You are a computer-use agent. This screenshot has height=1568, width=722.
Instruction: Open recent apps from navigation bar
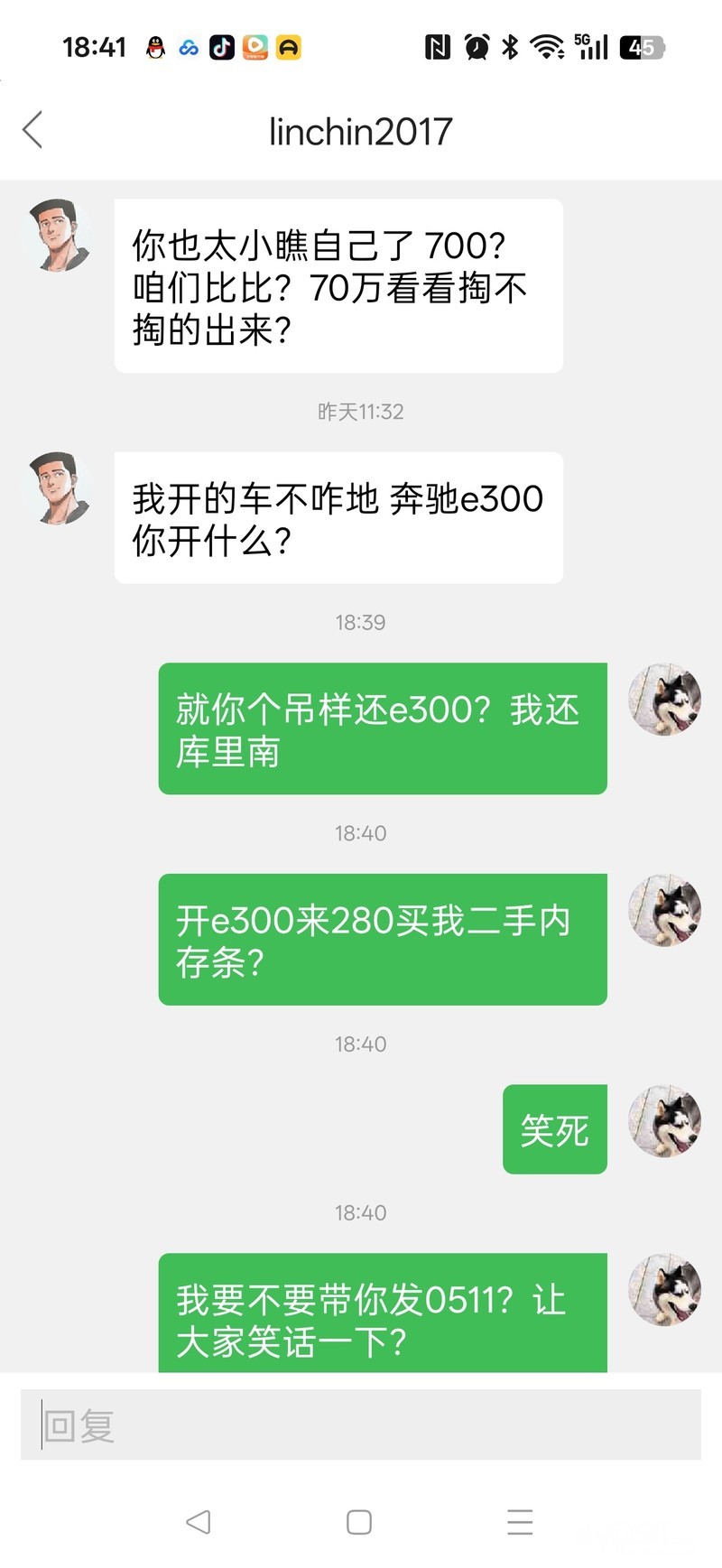520,1522
